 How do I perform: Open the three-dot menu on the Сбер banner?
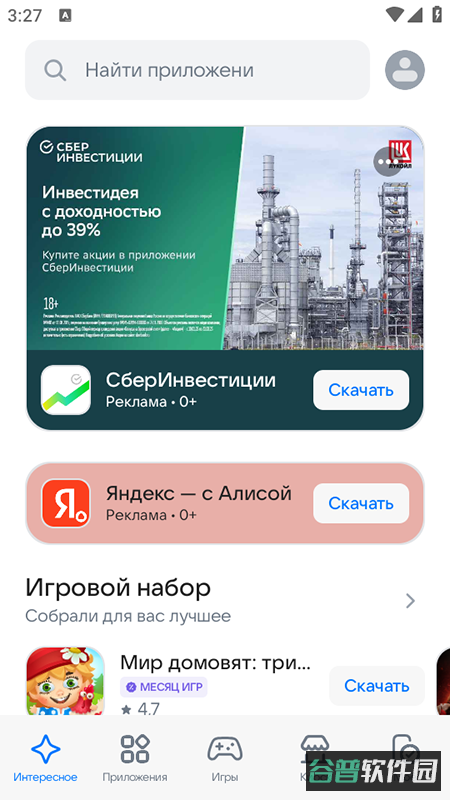point(388,162)
